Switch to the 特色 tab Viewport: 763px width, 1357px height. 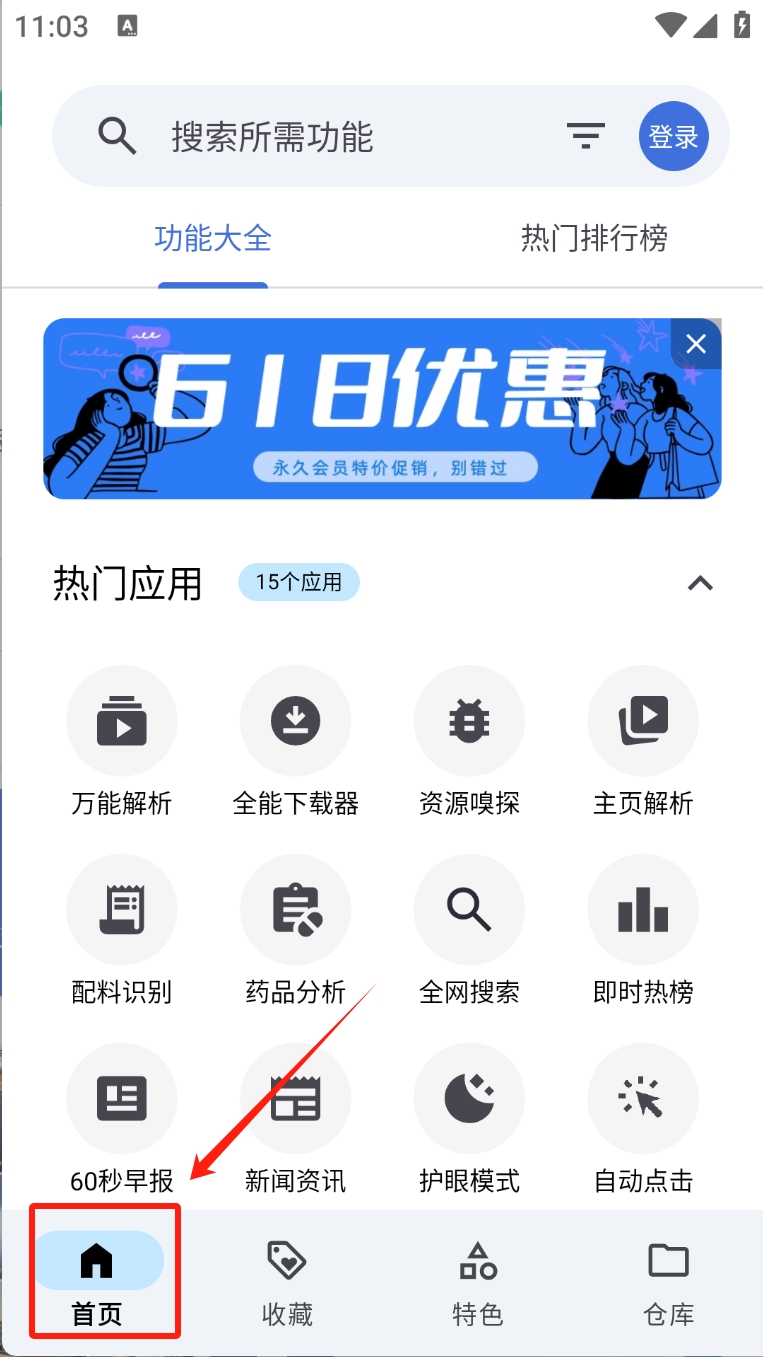click(477, 1282)
